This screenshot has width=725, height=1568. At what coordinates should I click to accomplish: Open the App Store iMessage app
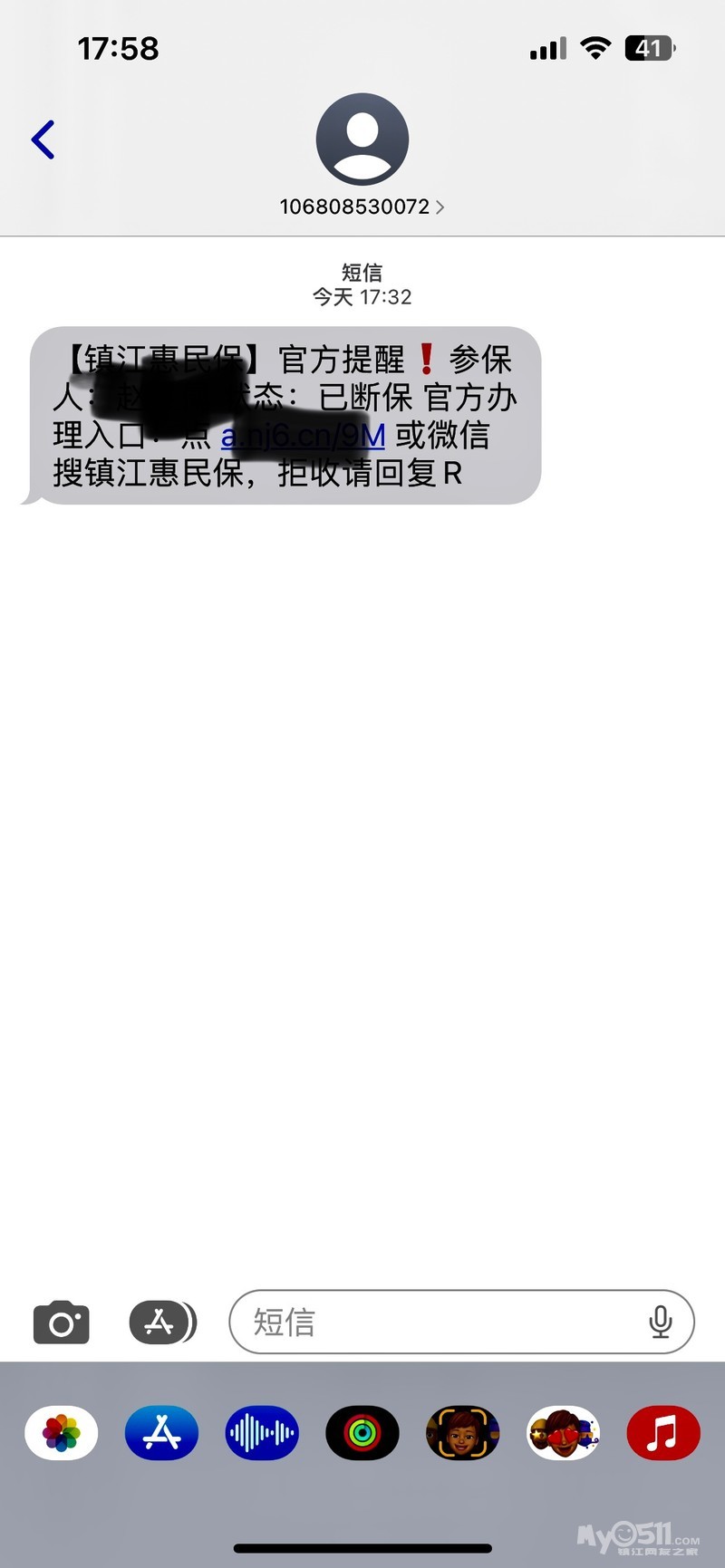[162, 1433]
